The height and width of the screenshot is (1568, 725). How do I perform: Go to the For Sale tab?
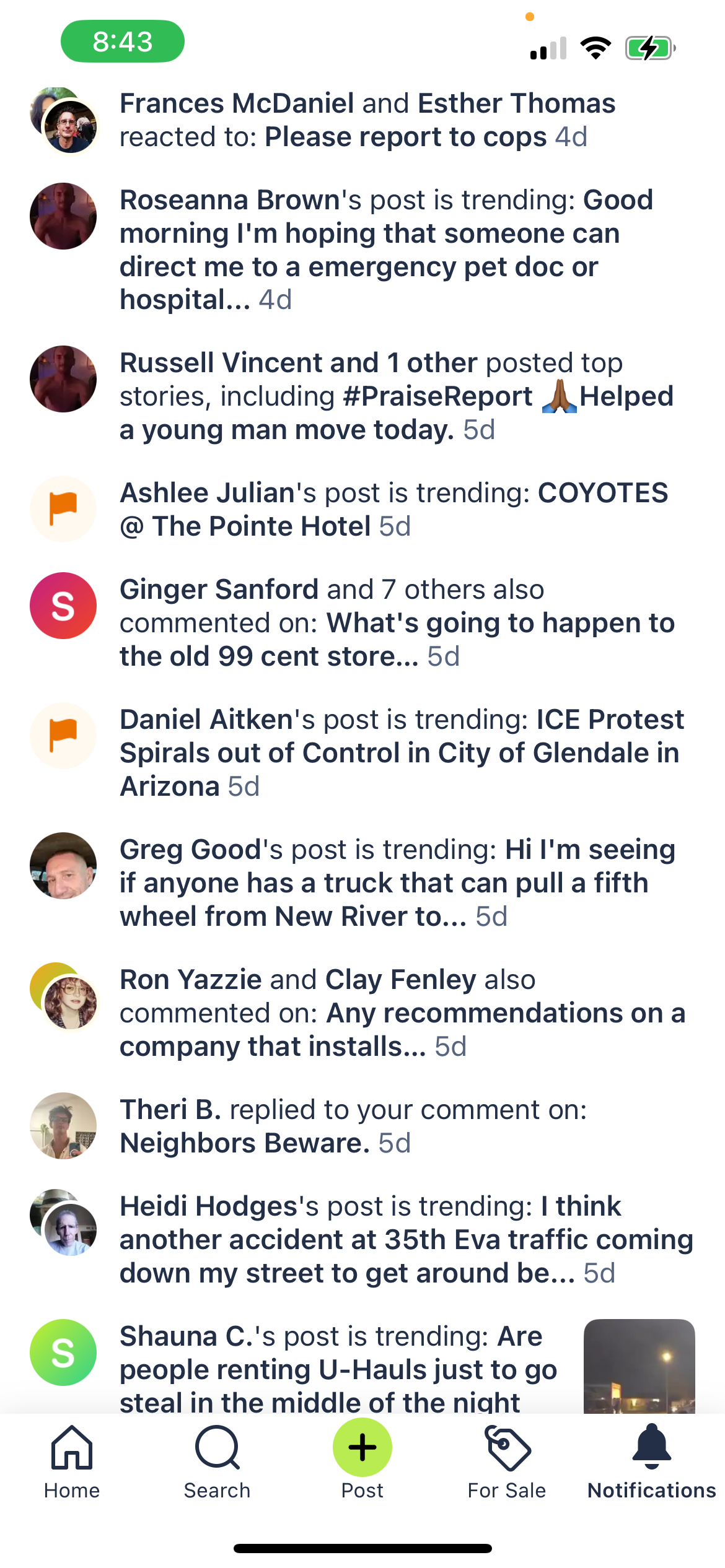click(507, 1461)
